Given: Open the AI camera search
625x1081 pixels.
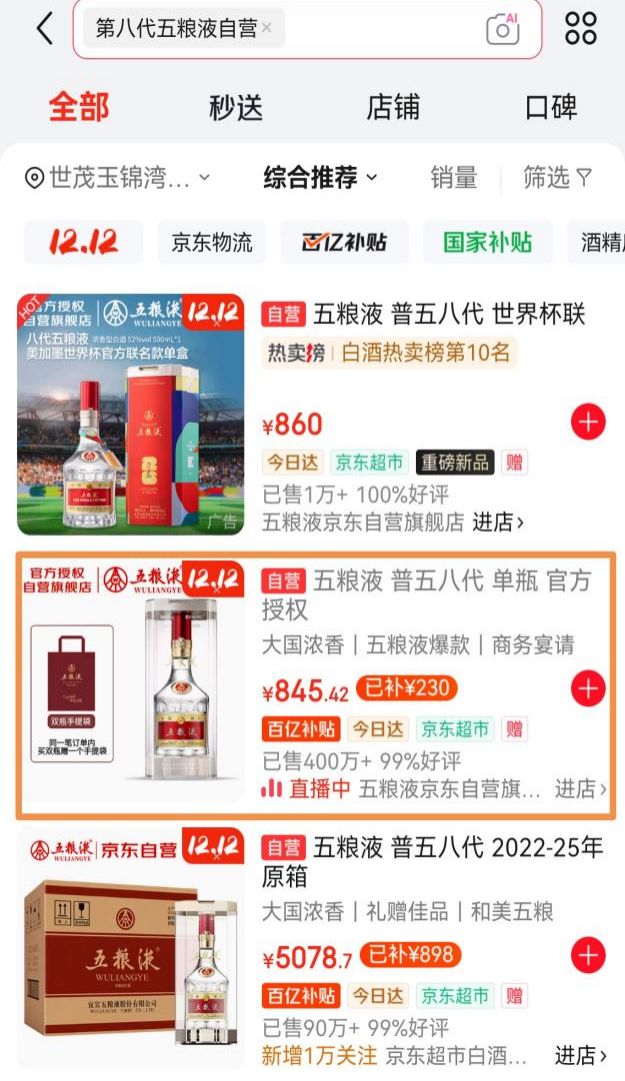Looking at the screenshot, I should point(503,29).
